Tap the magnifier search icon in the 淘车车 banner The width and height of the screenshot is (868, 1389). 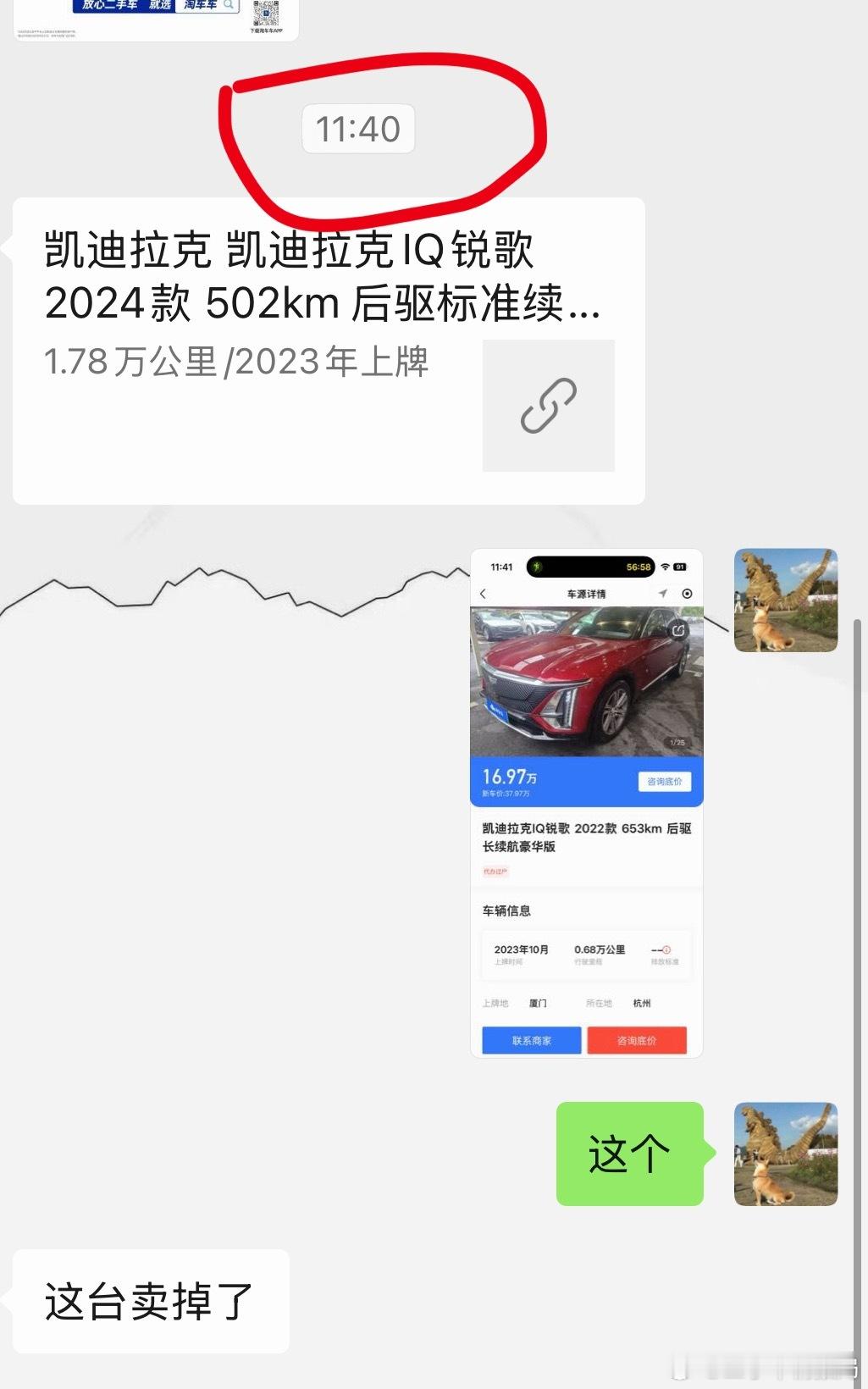tap(226, 5)
